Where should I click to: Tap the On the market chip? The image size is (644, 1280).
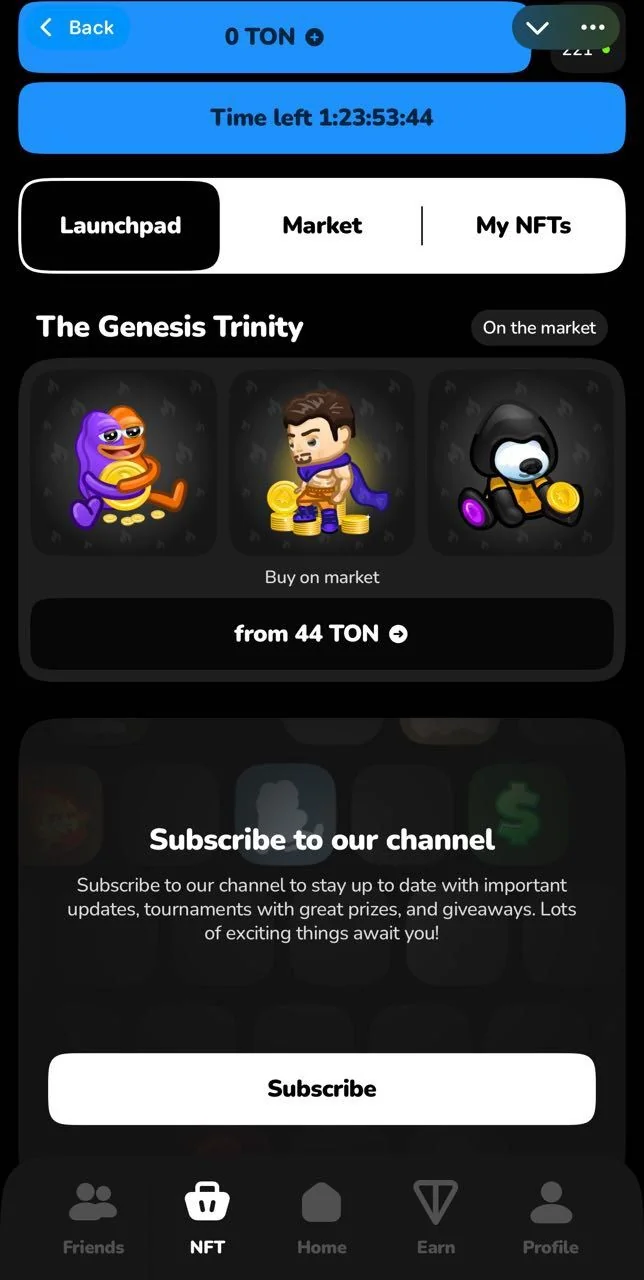(539, 327)
